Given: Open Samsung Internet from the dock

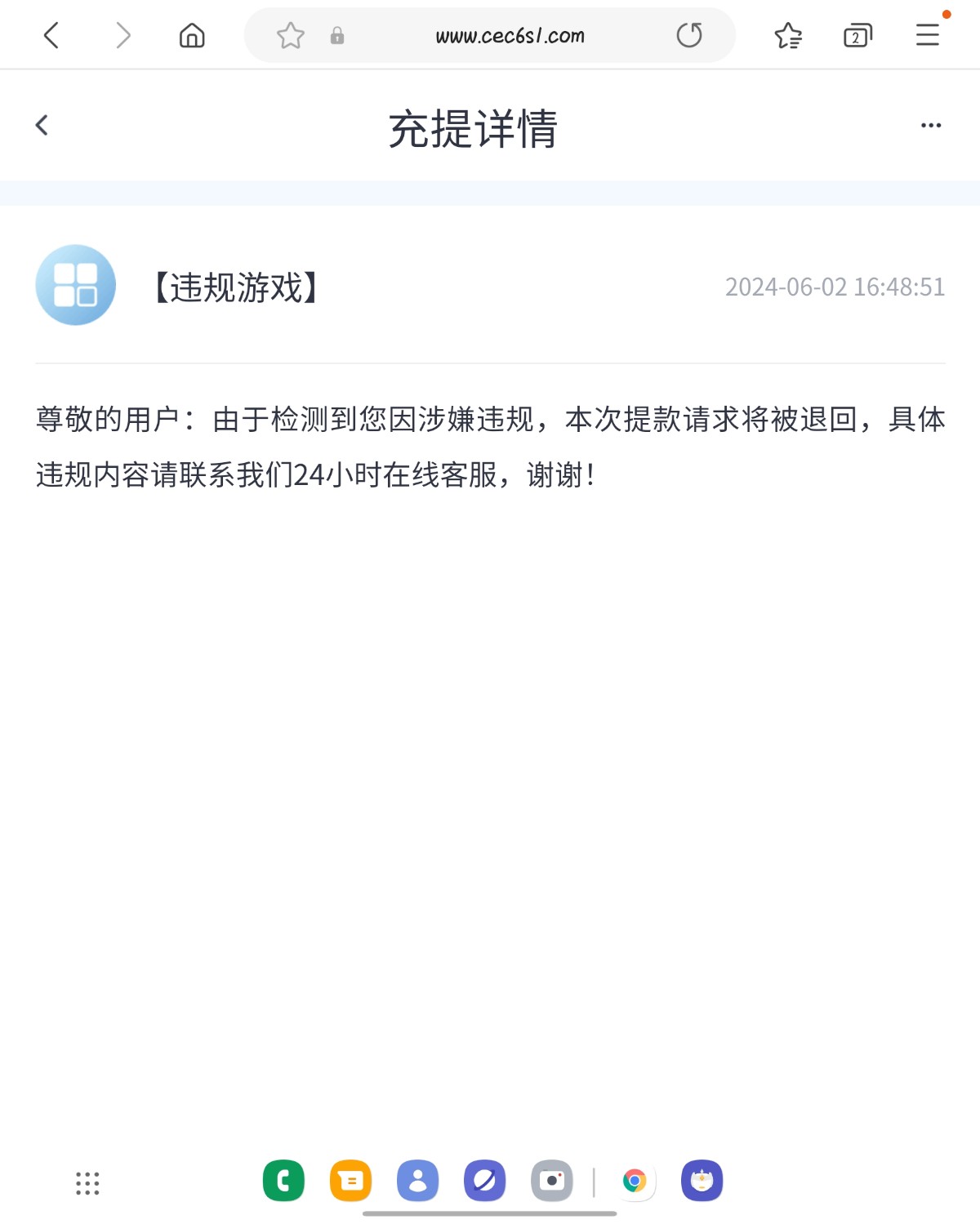Looking at the screenshot, I should [484, 1181].
